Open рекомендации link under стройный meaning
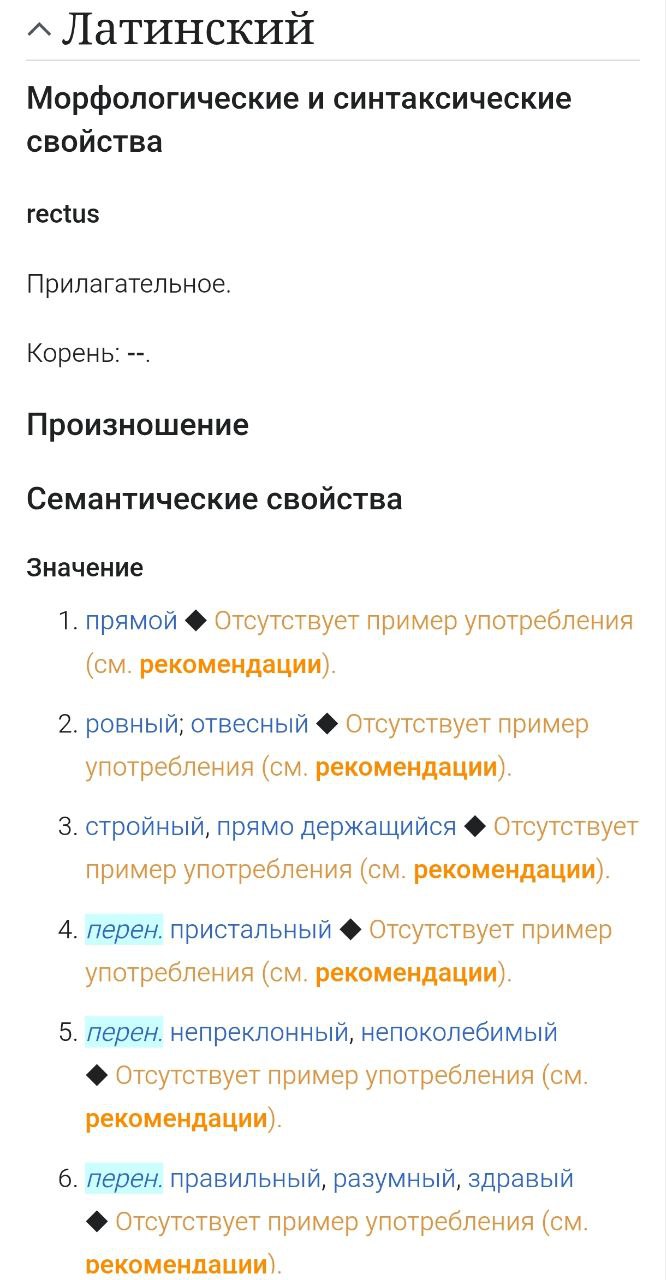666x1280 pixels. [x=505, y=870]
